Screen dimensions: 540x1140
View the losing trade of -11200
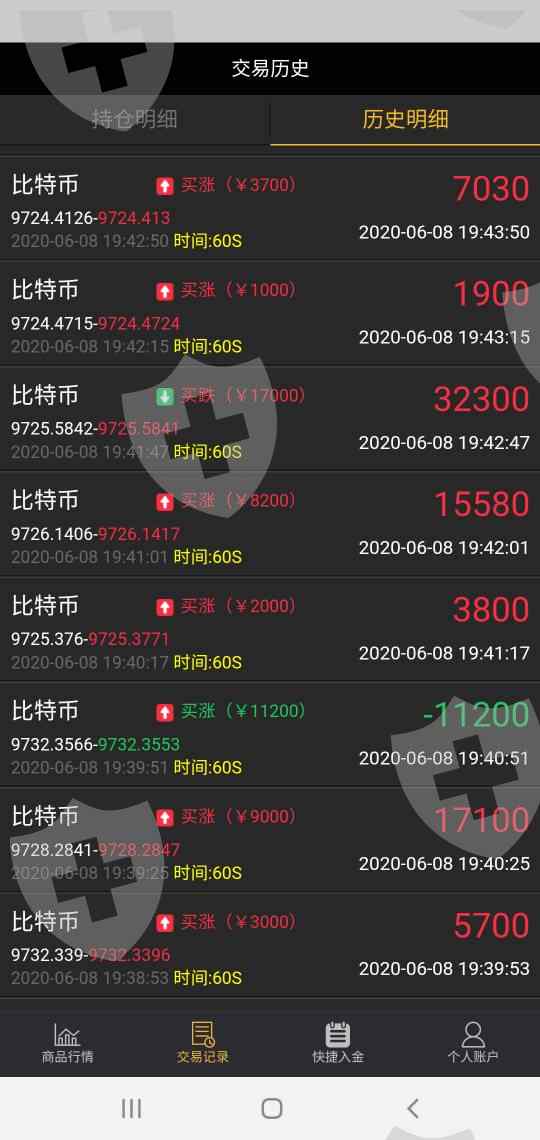point(270,734)
